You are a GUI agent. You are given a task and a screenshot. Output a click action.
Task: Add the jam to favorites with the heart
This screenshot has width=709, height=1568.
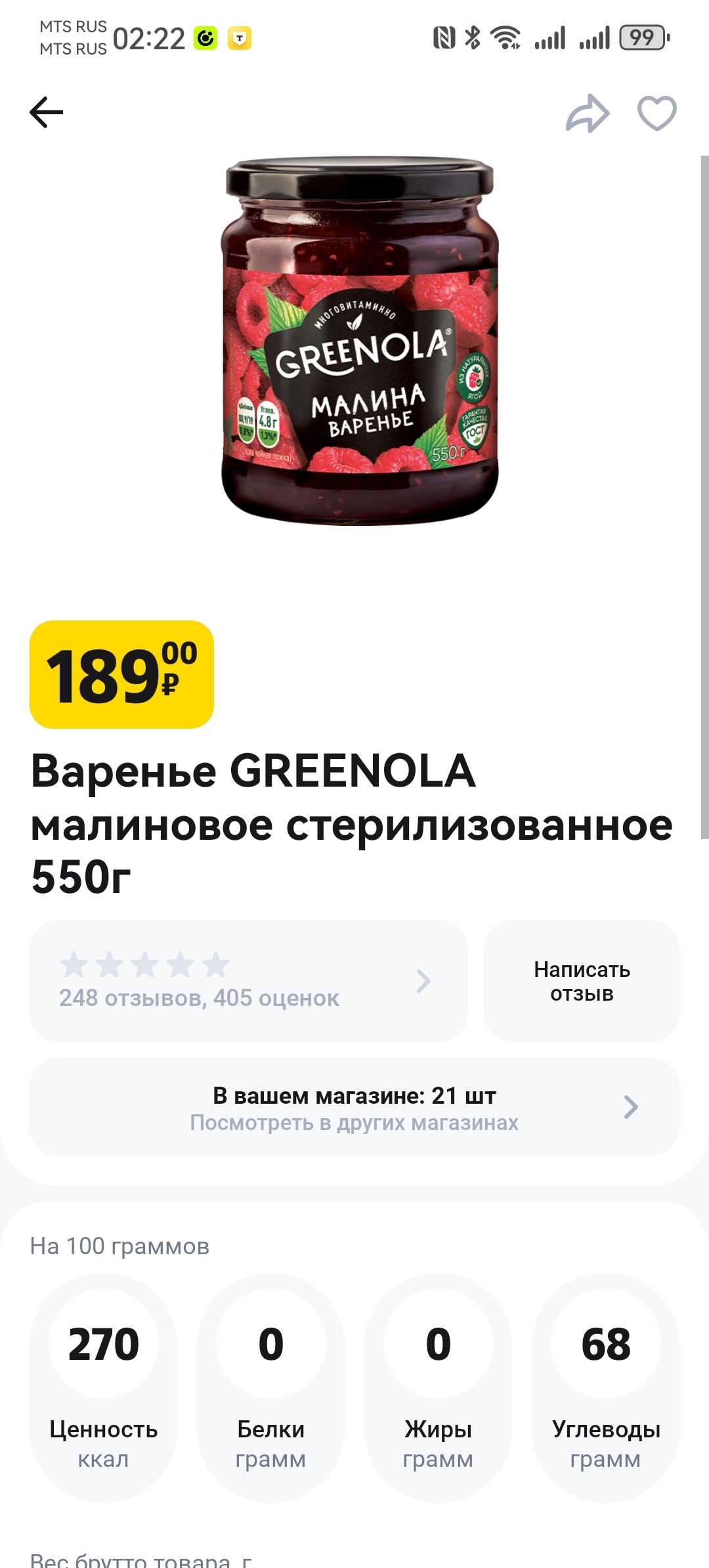point(656,114)
